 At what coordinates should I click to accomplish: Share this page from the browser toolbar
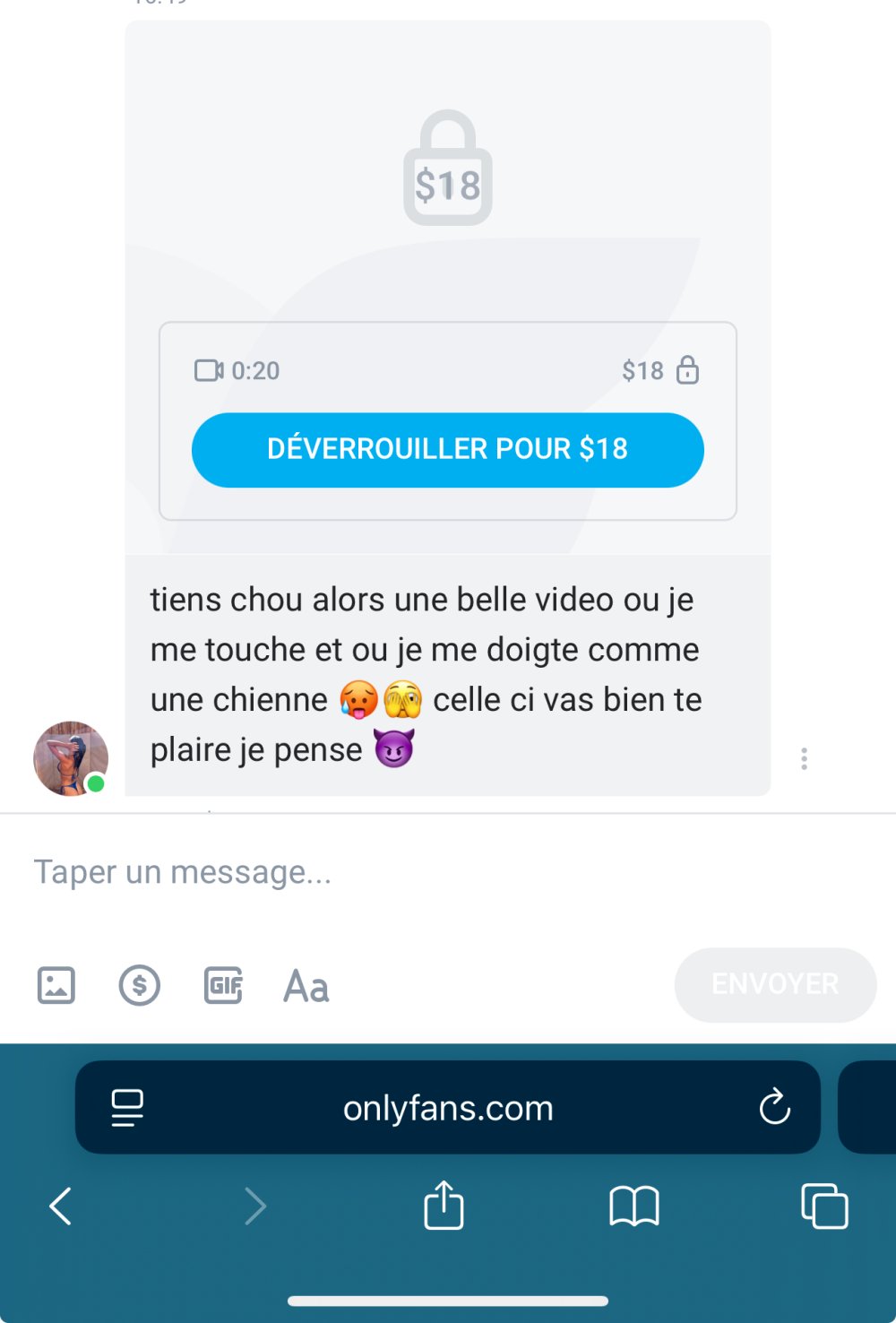coord(444,1206)
